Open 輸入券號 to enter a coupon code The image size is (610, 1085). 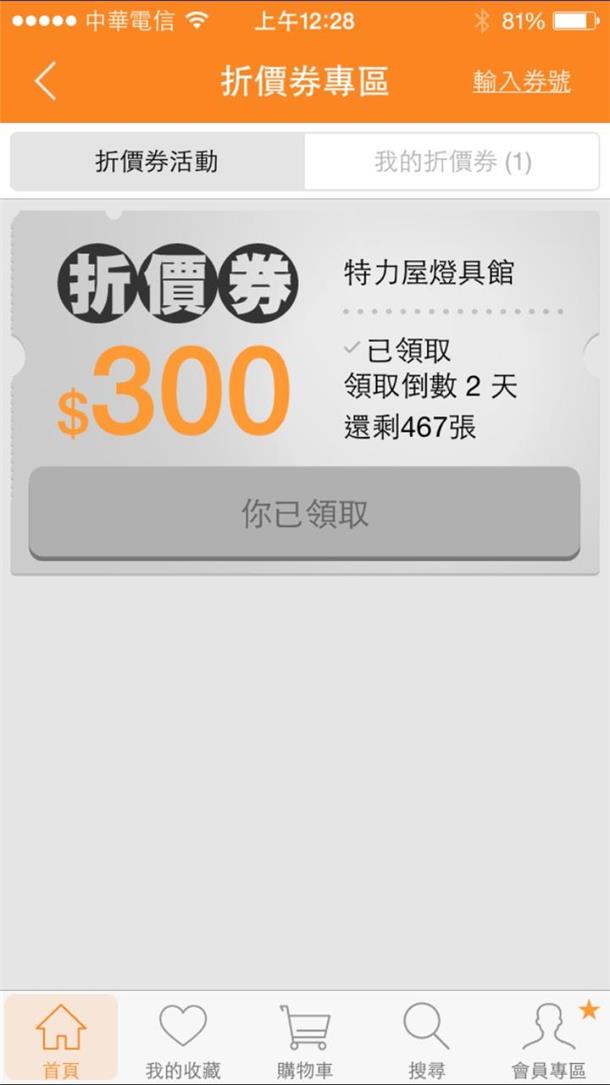pos(521,82)
